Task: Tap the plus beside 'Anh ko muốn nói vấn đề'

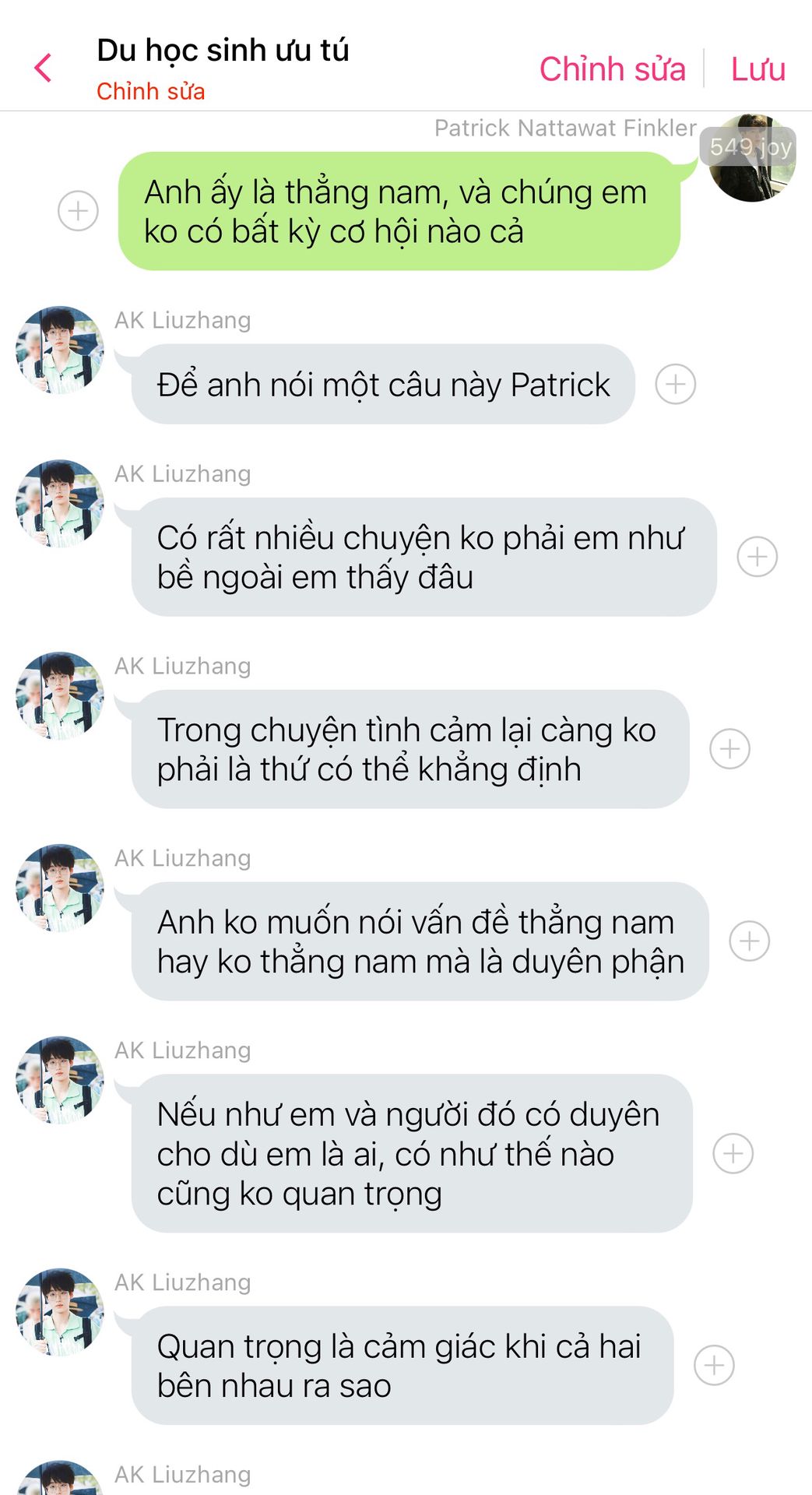Action: pyautogui.click(x=749, y=941)
